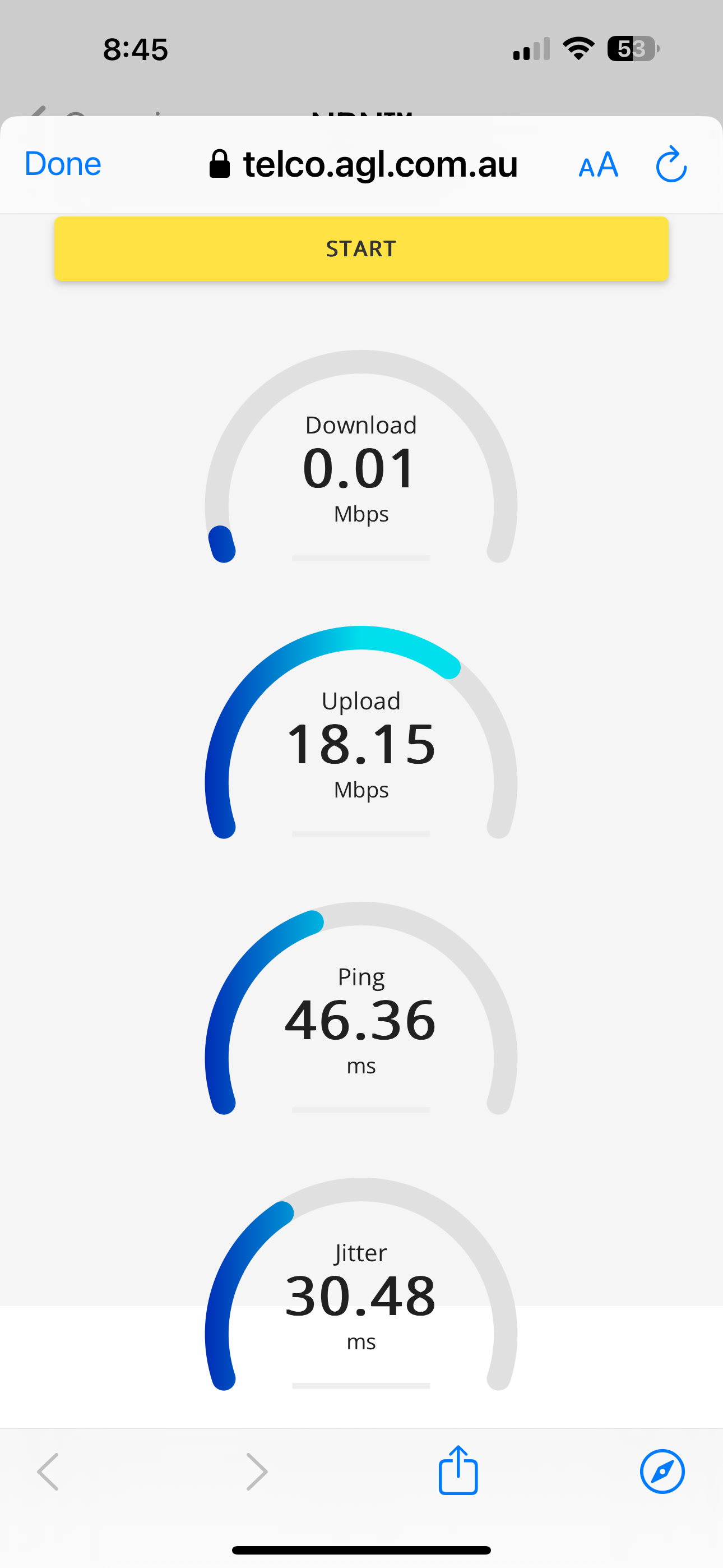Select the telco.agl.com.au address bar

381,164
